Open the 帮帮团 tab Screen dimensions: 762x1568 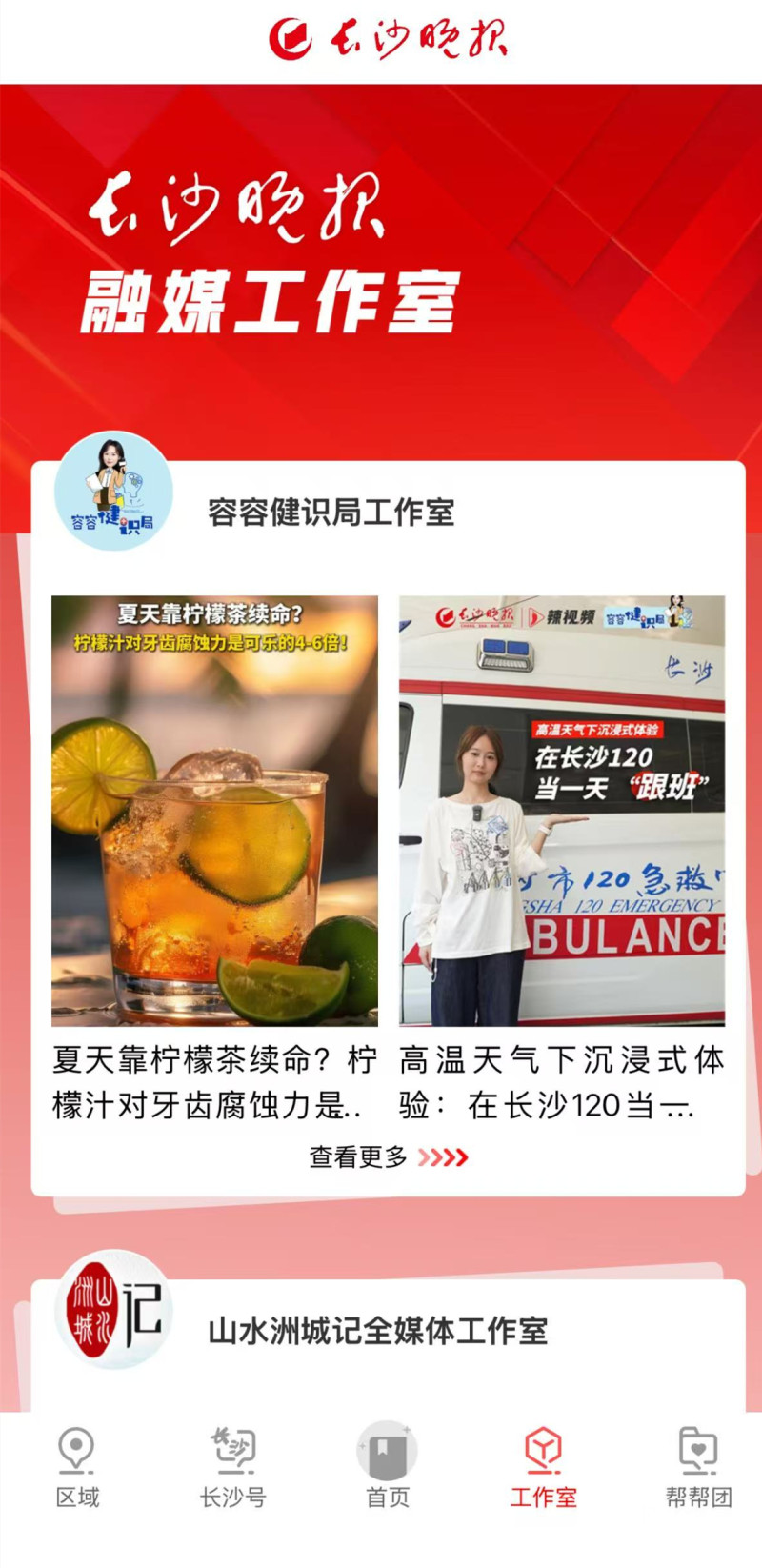pyautogui.click(x=698, y=1468)
